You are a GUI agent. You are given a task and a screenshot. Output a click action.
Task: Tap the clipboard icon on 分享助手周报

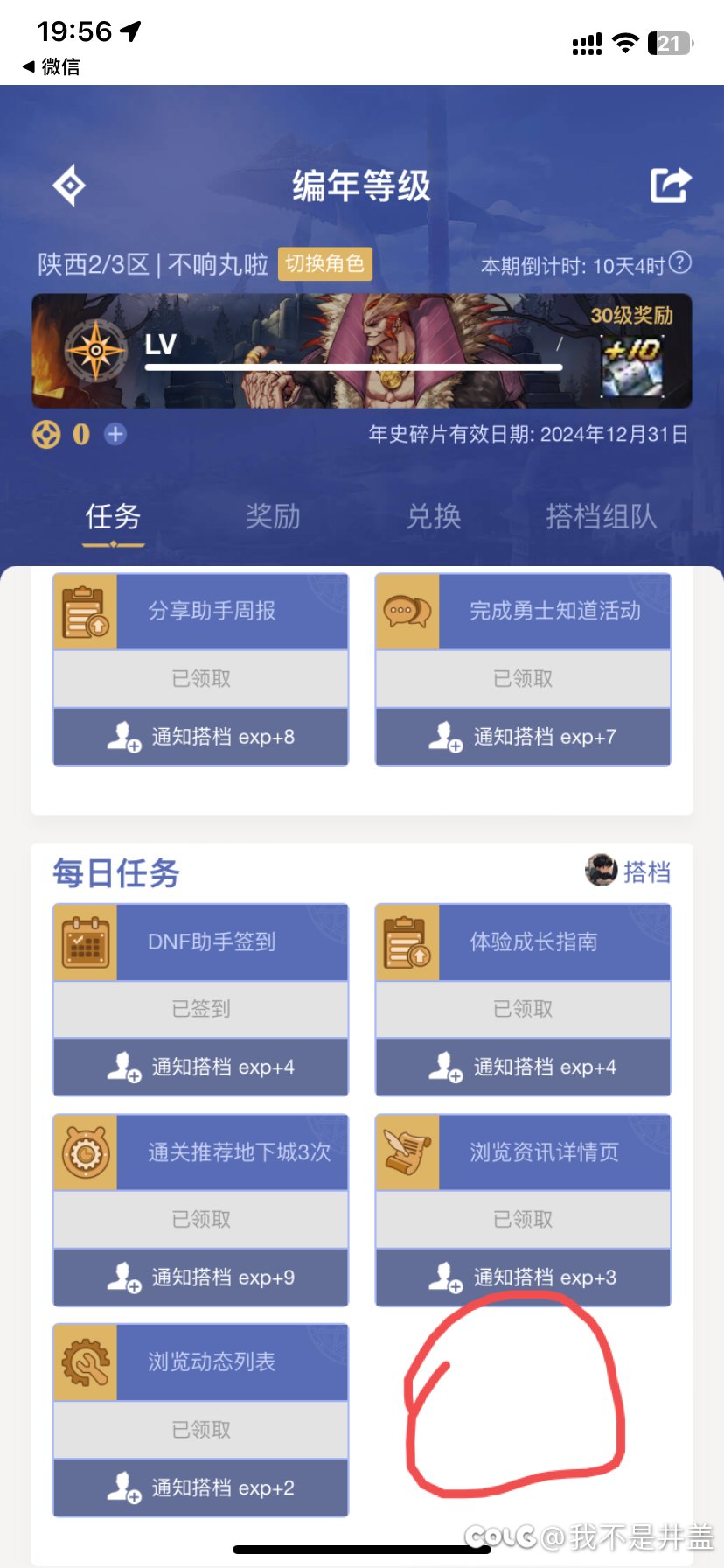pos(85,611)
